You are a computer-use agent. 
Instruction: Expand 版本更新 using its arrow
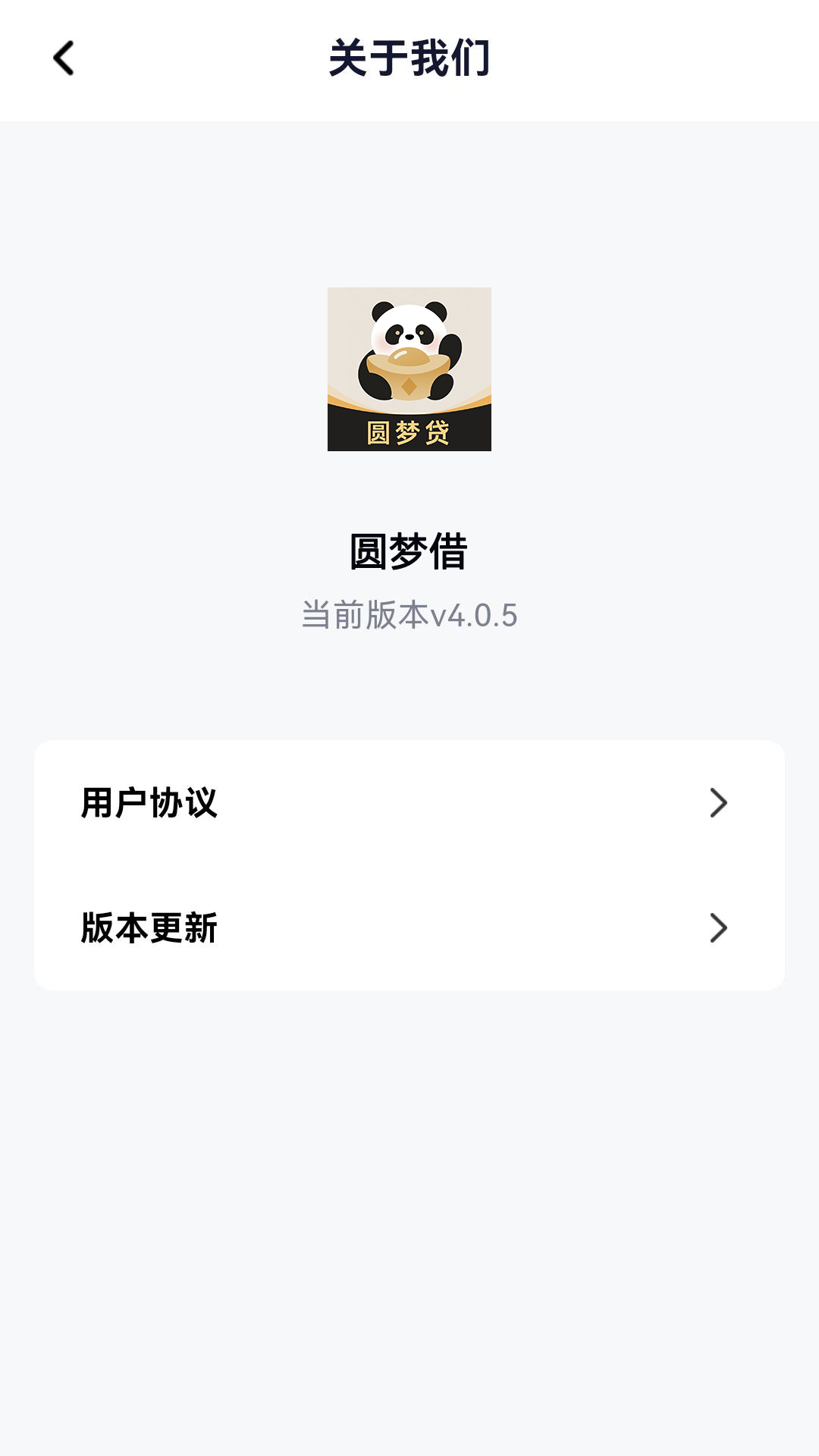[720, 928]
